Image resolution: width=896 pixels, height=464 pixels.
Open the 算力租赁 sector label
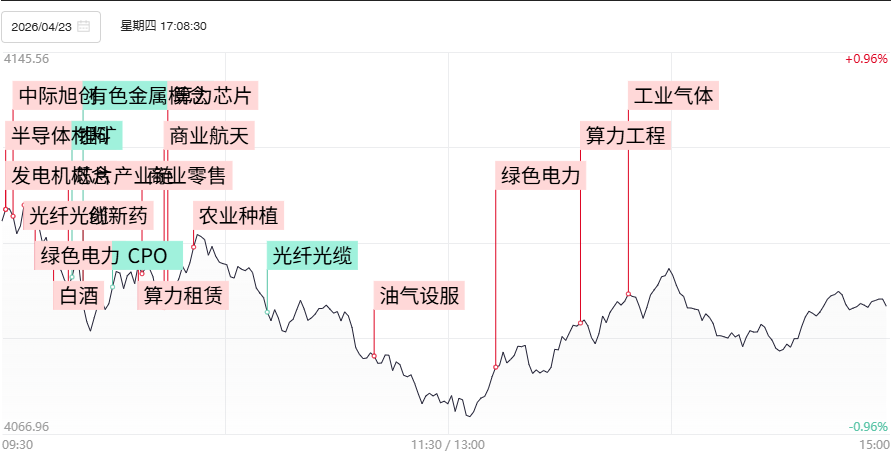[x=184, y=295]
